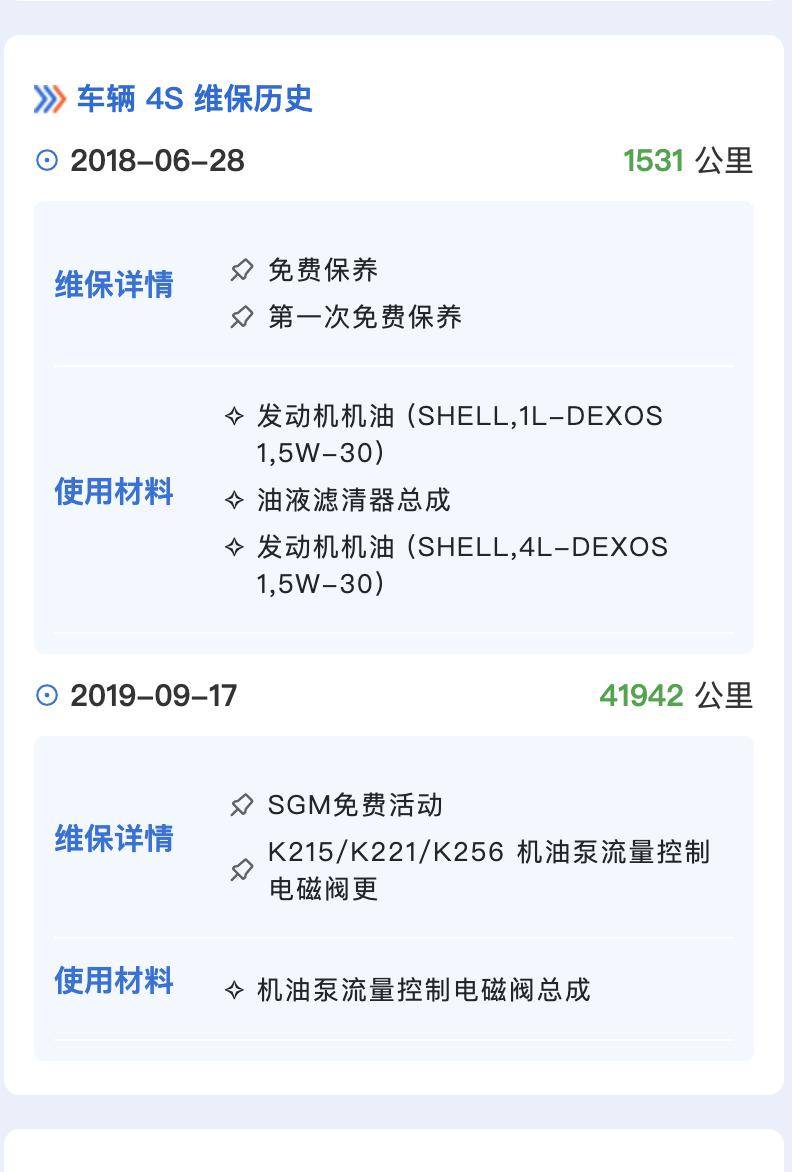Select the timeline dot icon next to 2019-09-17

46,695
